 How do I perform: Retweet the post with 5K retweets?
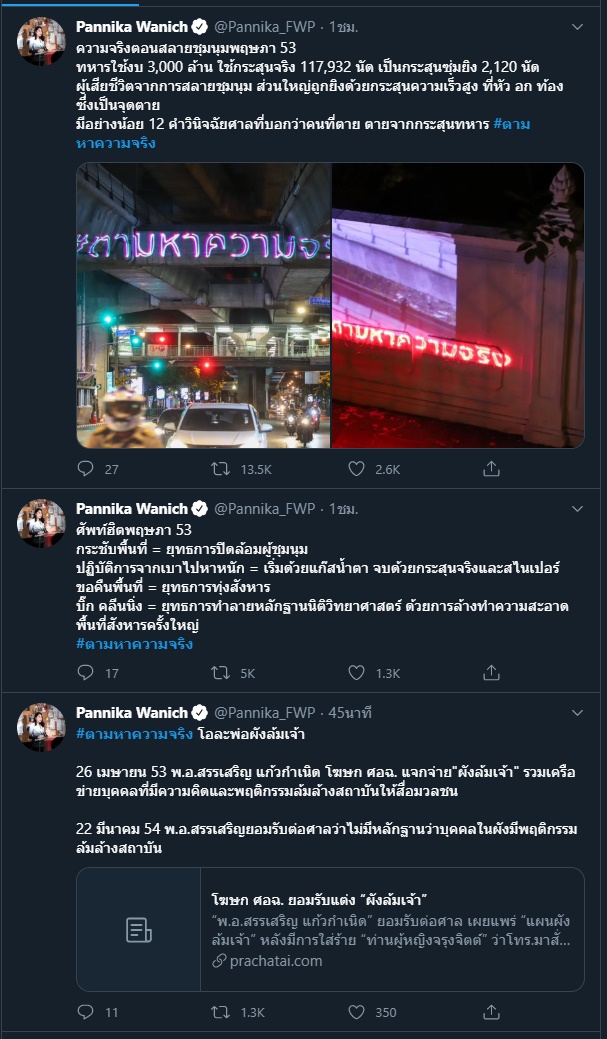pyautogui.click(x=220, y=673)
